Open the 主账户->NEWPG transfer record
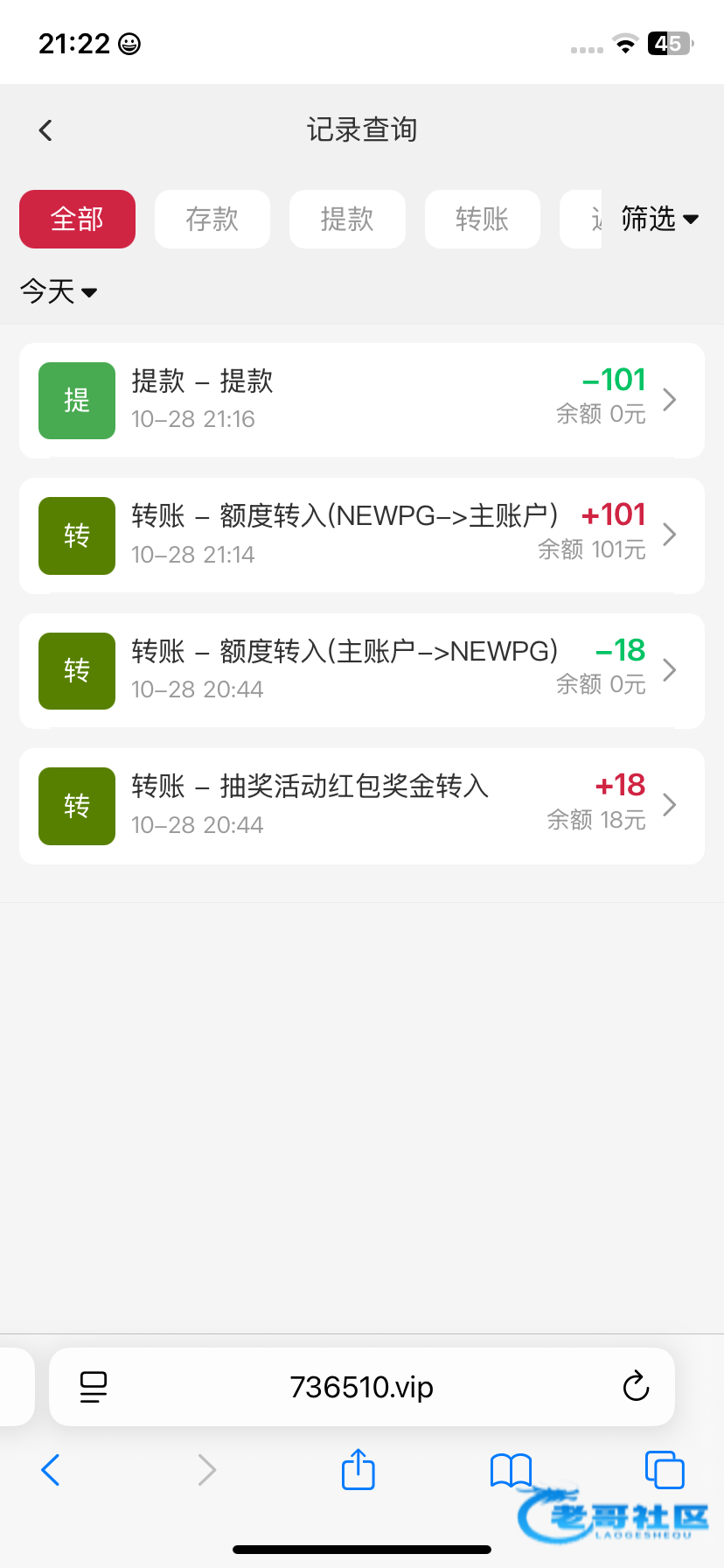 point(361,670)
